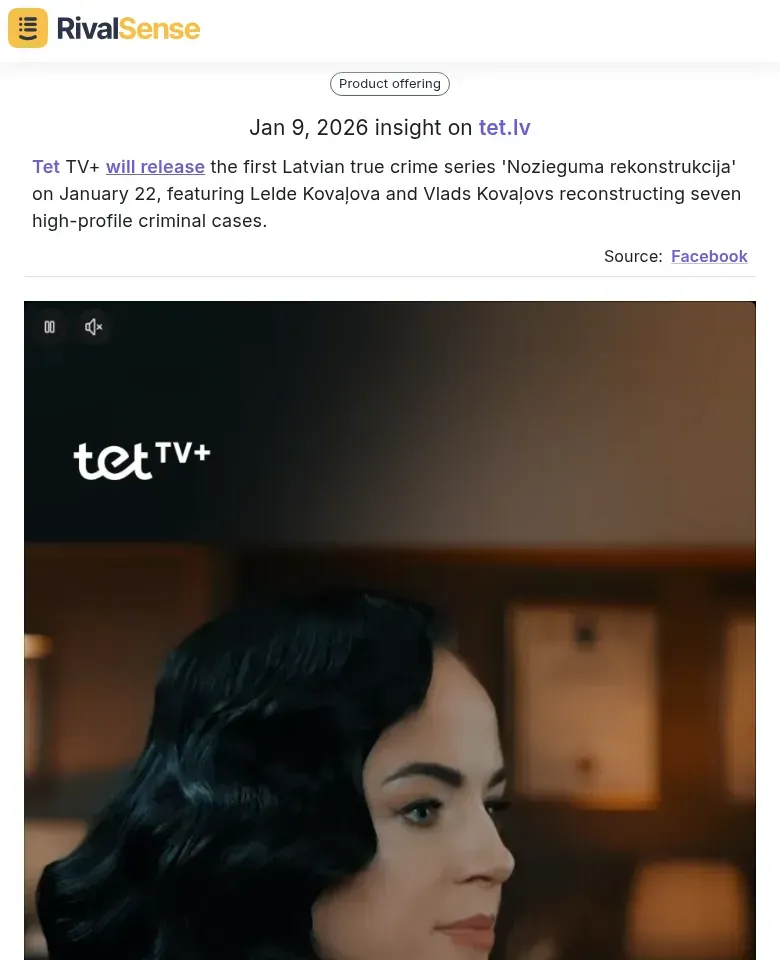Click the Tet TV+ video thumbnail
The height and width of the screenshot is (960, 780).
(x=390, y=630)
